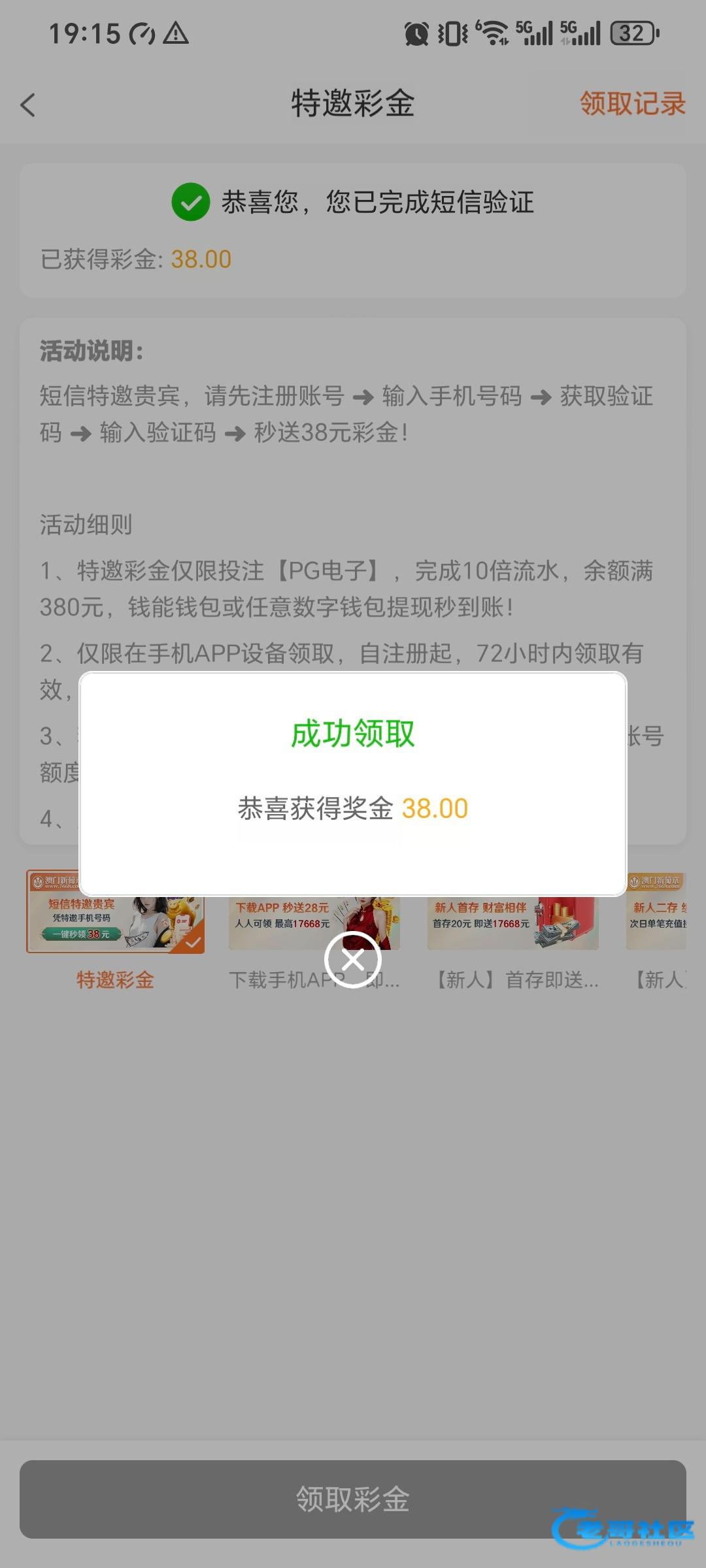Viewport: 706px width, 1568px height.
Task: Open 领取记录 claim history
Action: (632, 104)
